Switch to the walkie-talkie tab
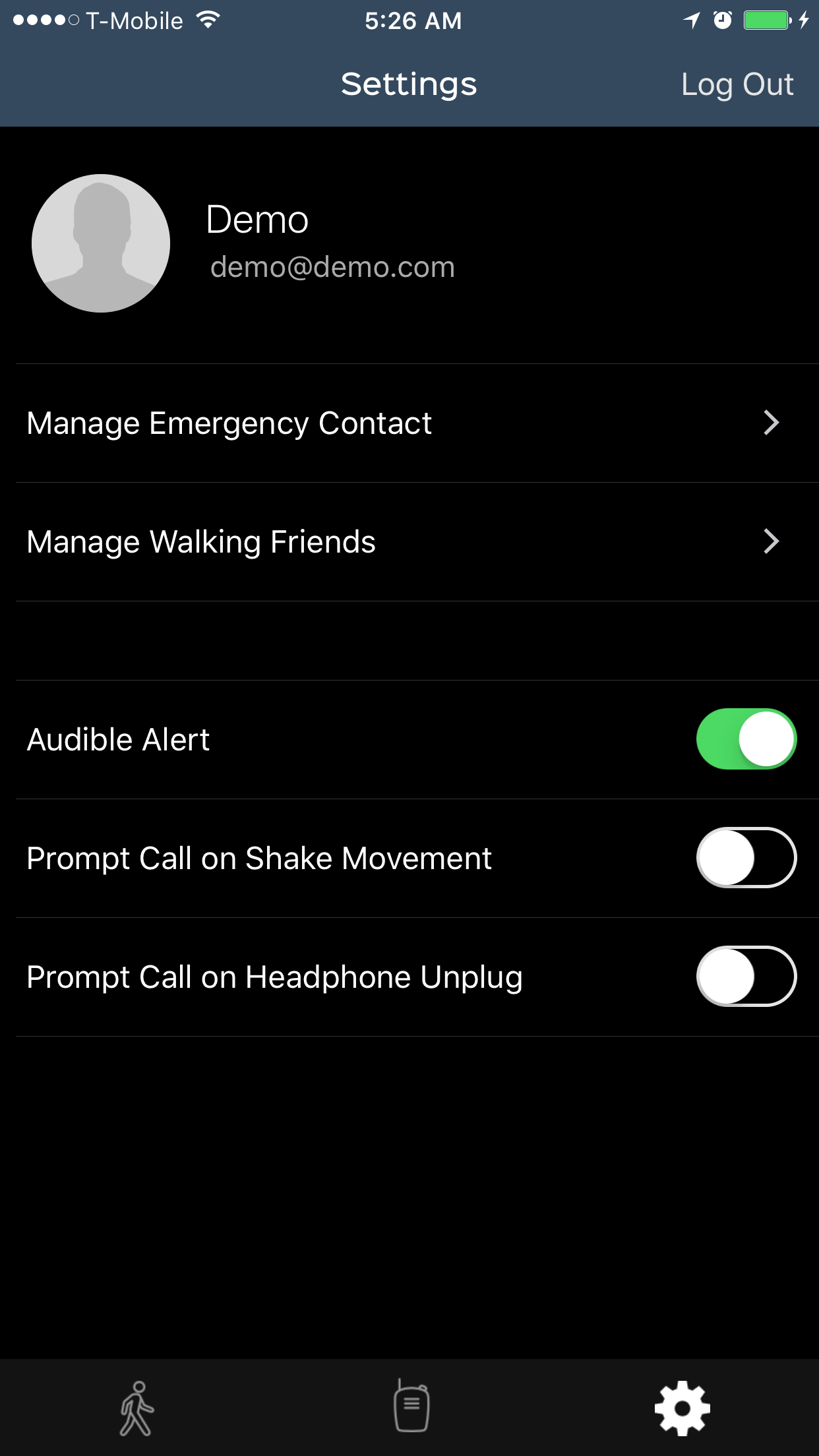819x1456 pixels. point(411,1407)
